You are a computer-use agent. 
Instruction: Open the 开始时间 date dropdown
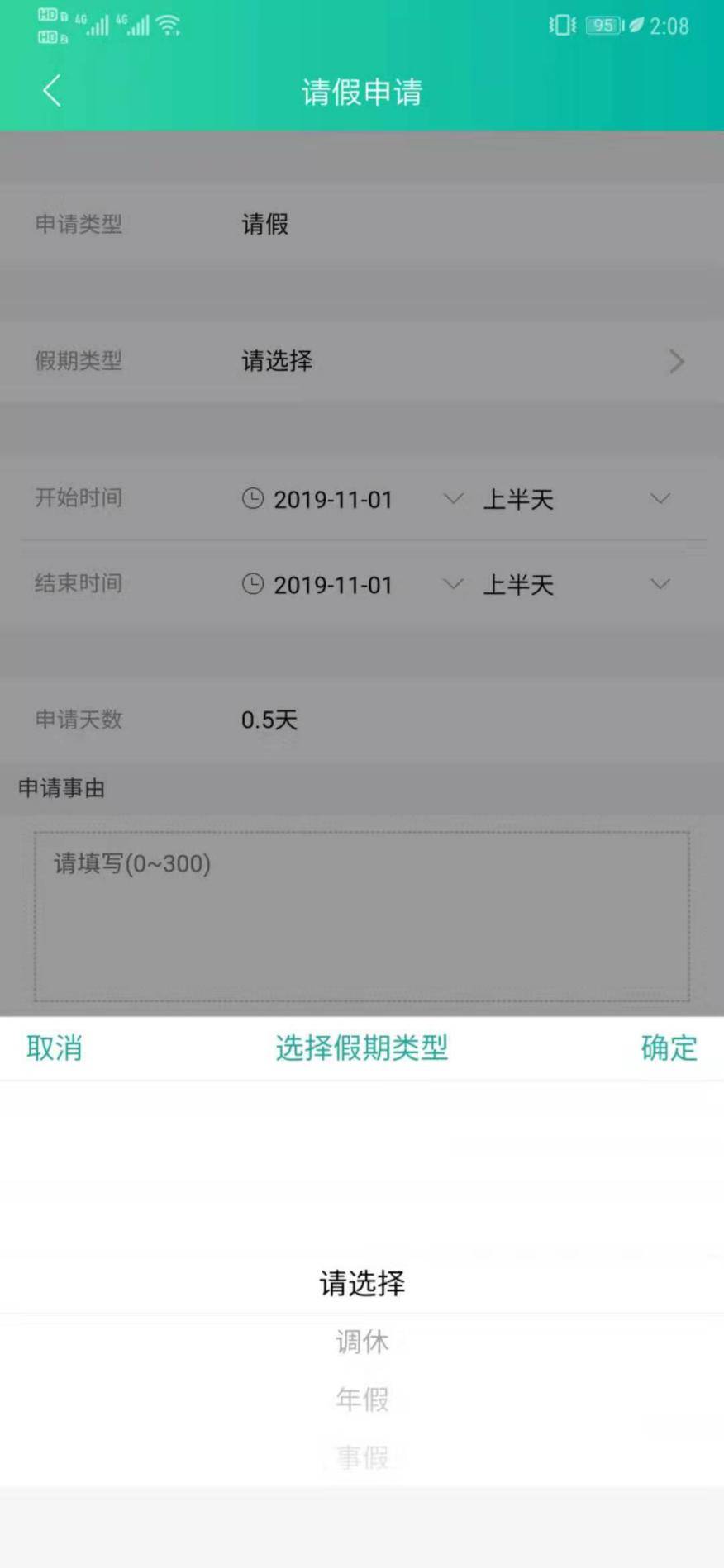[x=352, y=499]
